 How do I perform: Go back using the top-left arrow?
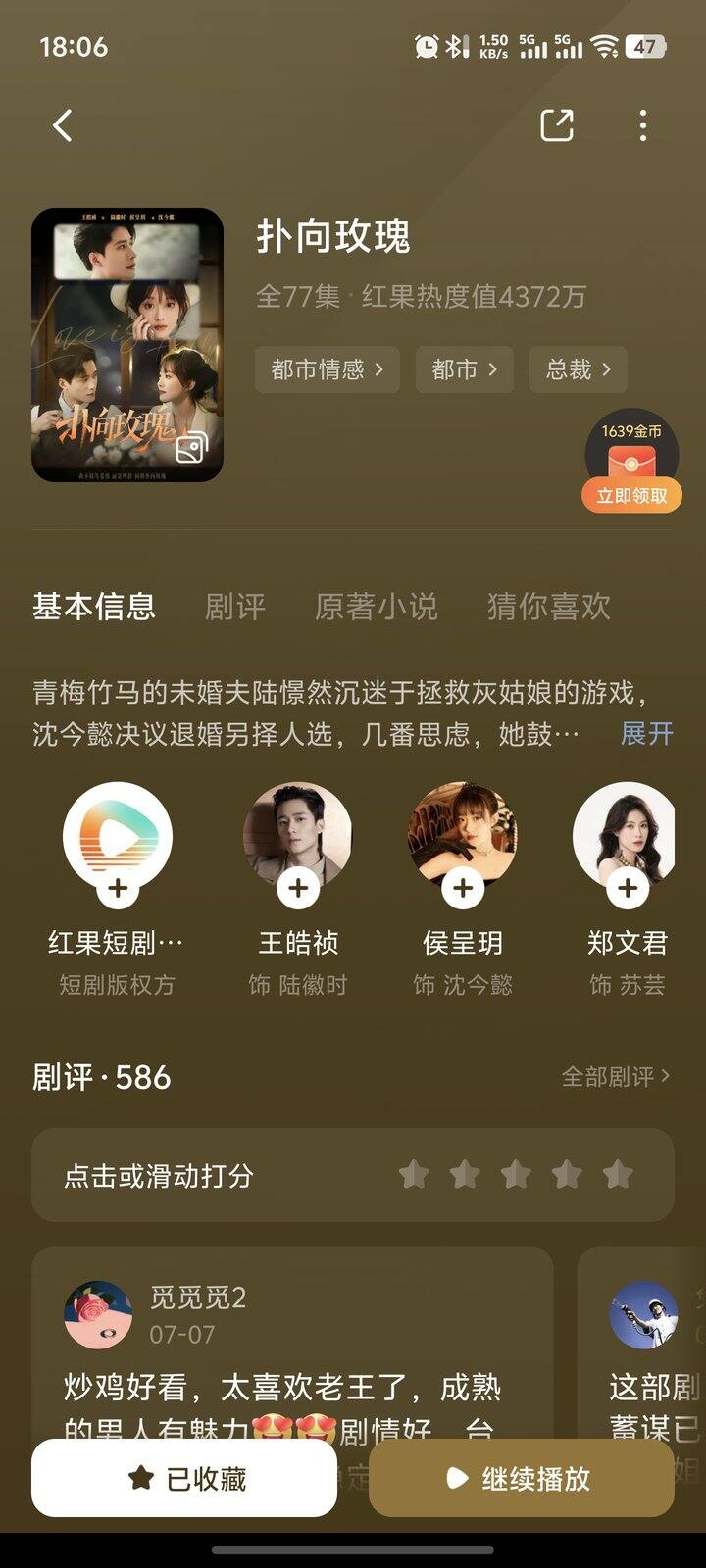tap(63, 125)
